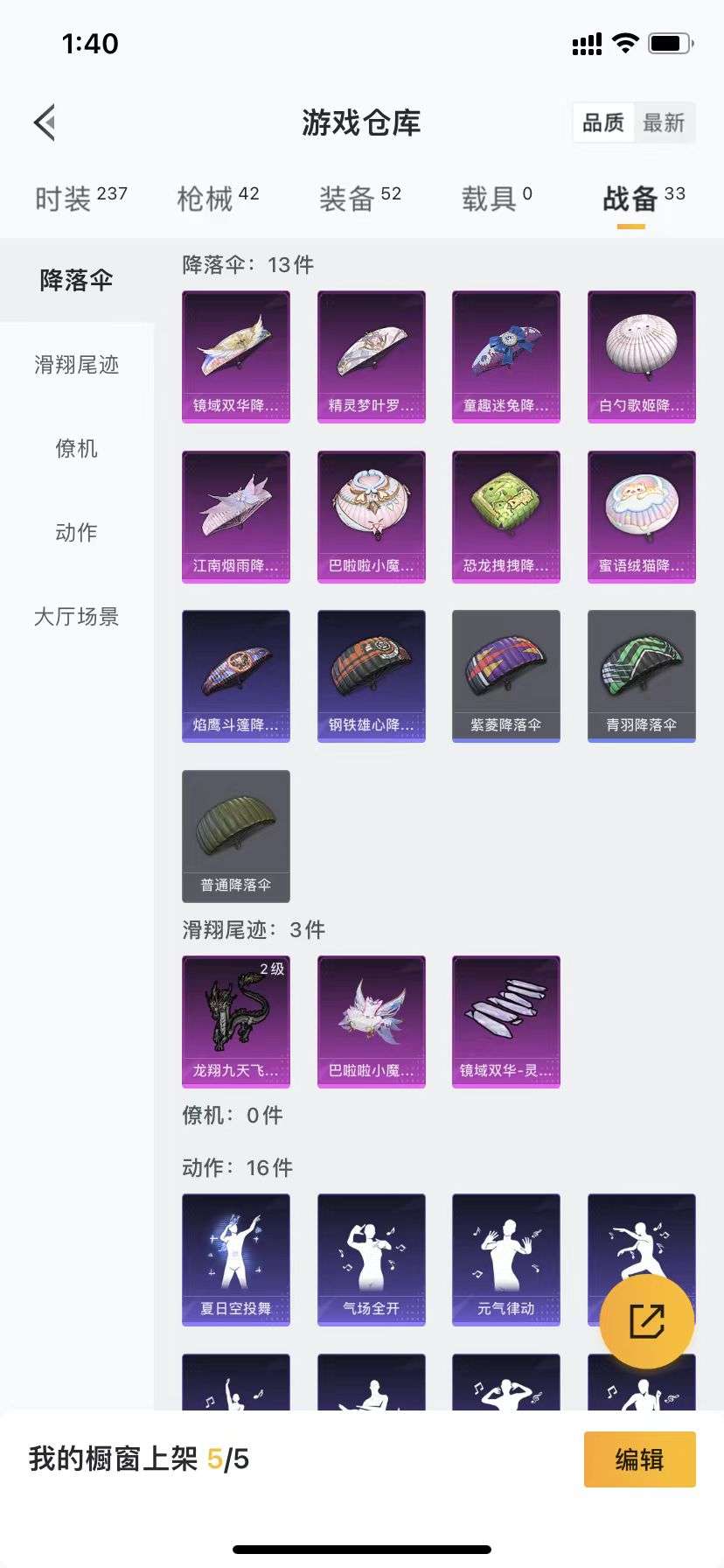View the 紫菱降落伞 item
Screen dimensions: 724x1568
tap(505, 675)
